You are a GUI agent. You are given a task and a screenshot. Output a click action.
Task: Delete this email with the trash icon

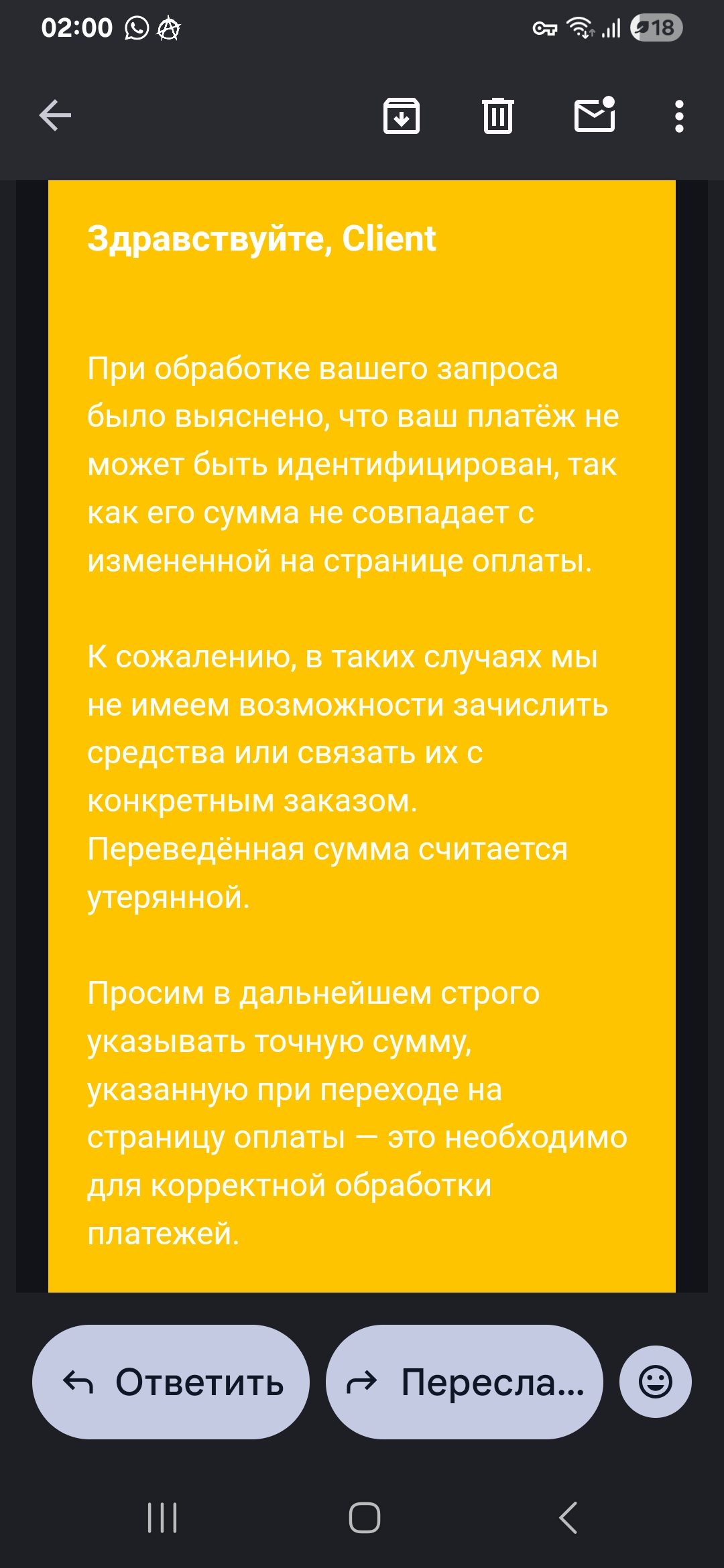[x=497, y=116]
